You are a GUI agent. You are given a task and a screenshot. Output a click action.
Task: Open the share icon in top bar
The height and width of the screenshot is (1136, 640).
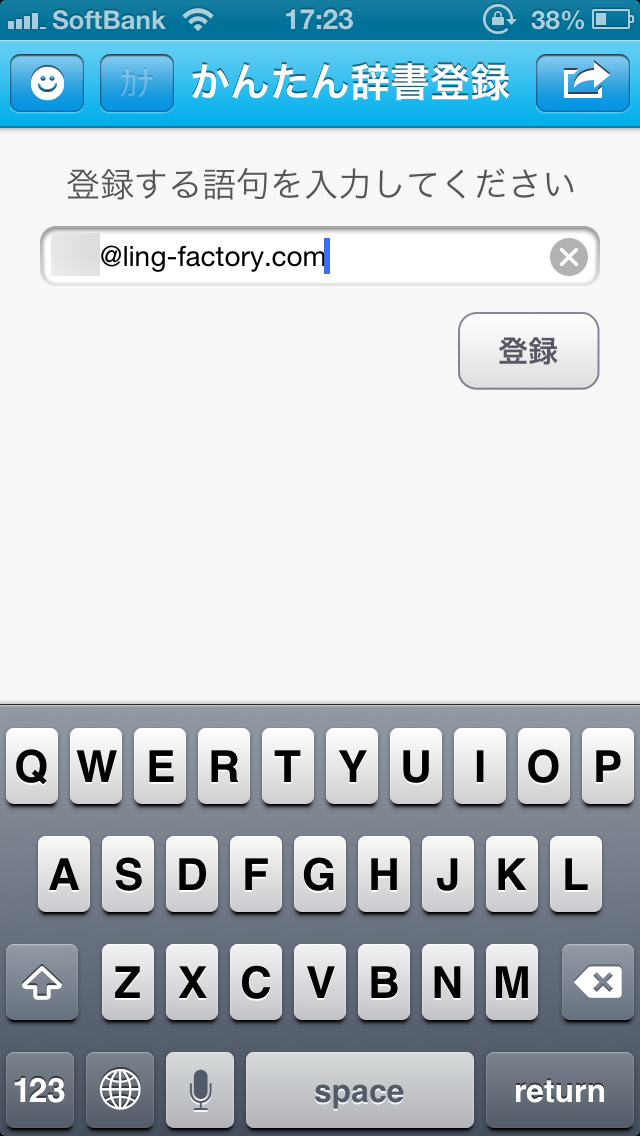click(x=583, y=83)
